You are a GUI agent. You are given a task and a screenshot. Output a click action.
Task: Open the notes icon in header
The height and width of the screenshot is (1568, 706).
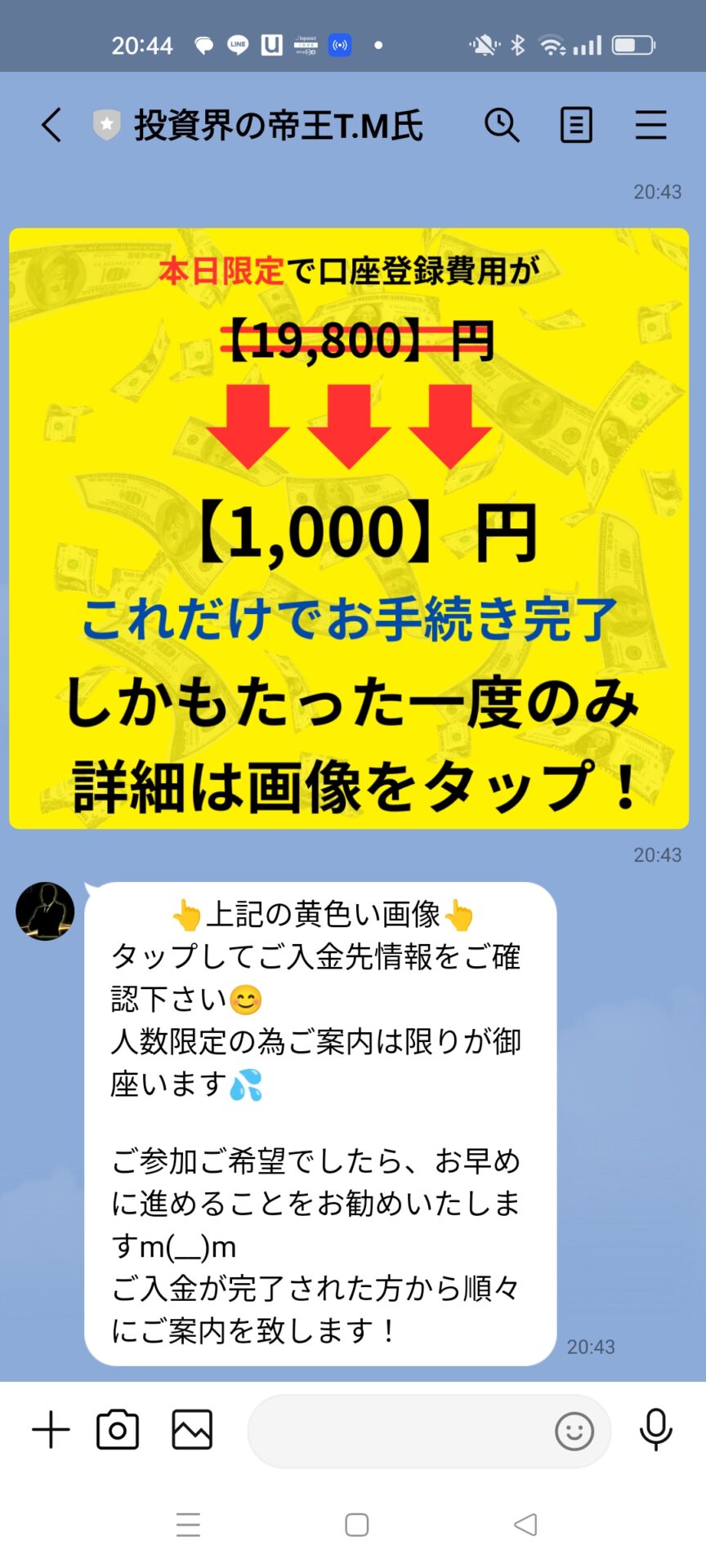tap(576, 126)
